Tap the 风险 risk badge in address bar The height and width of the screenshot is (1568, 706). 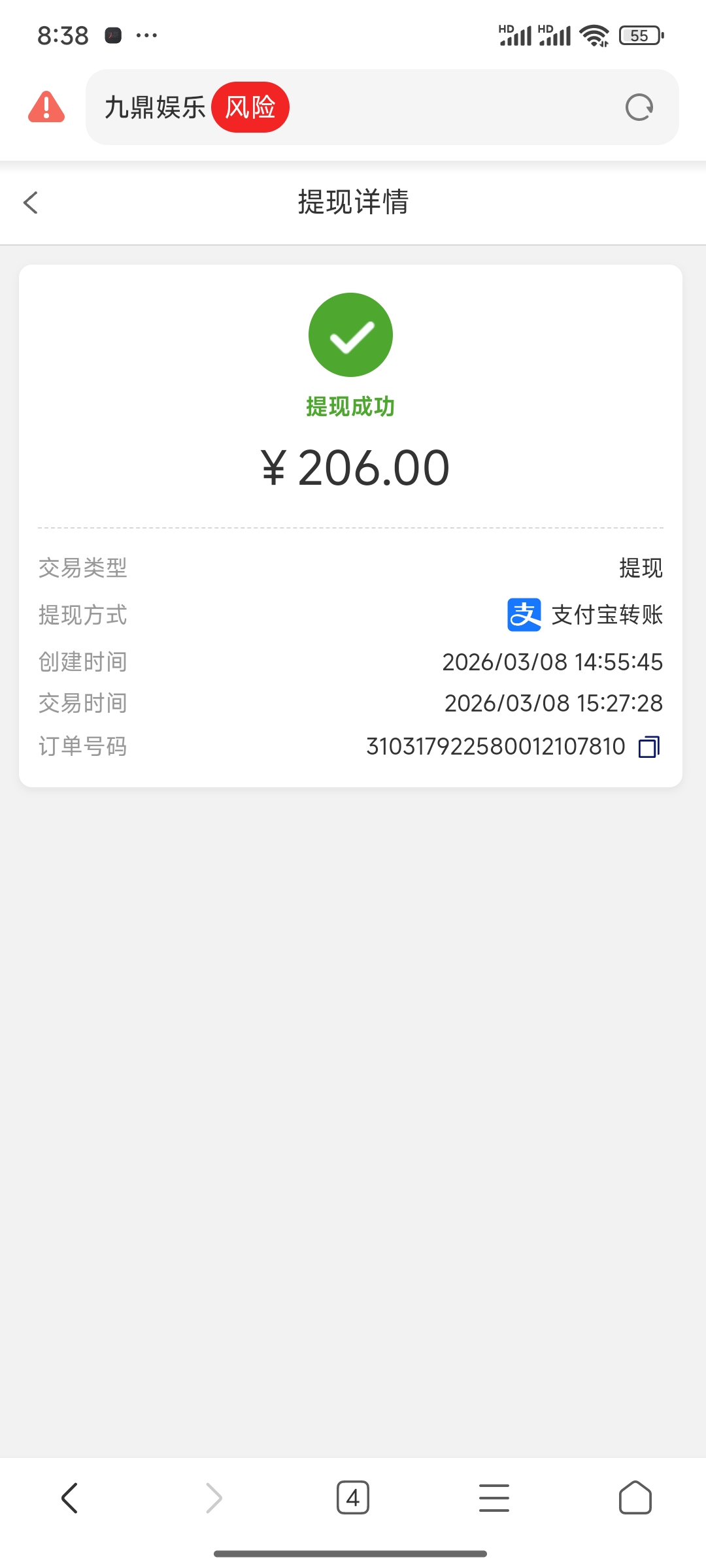pos(251,107)
